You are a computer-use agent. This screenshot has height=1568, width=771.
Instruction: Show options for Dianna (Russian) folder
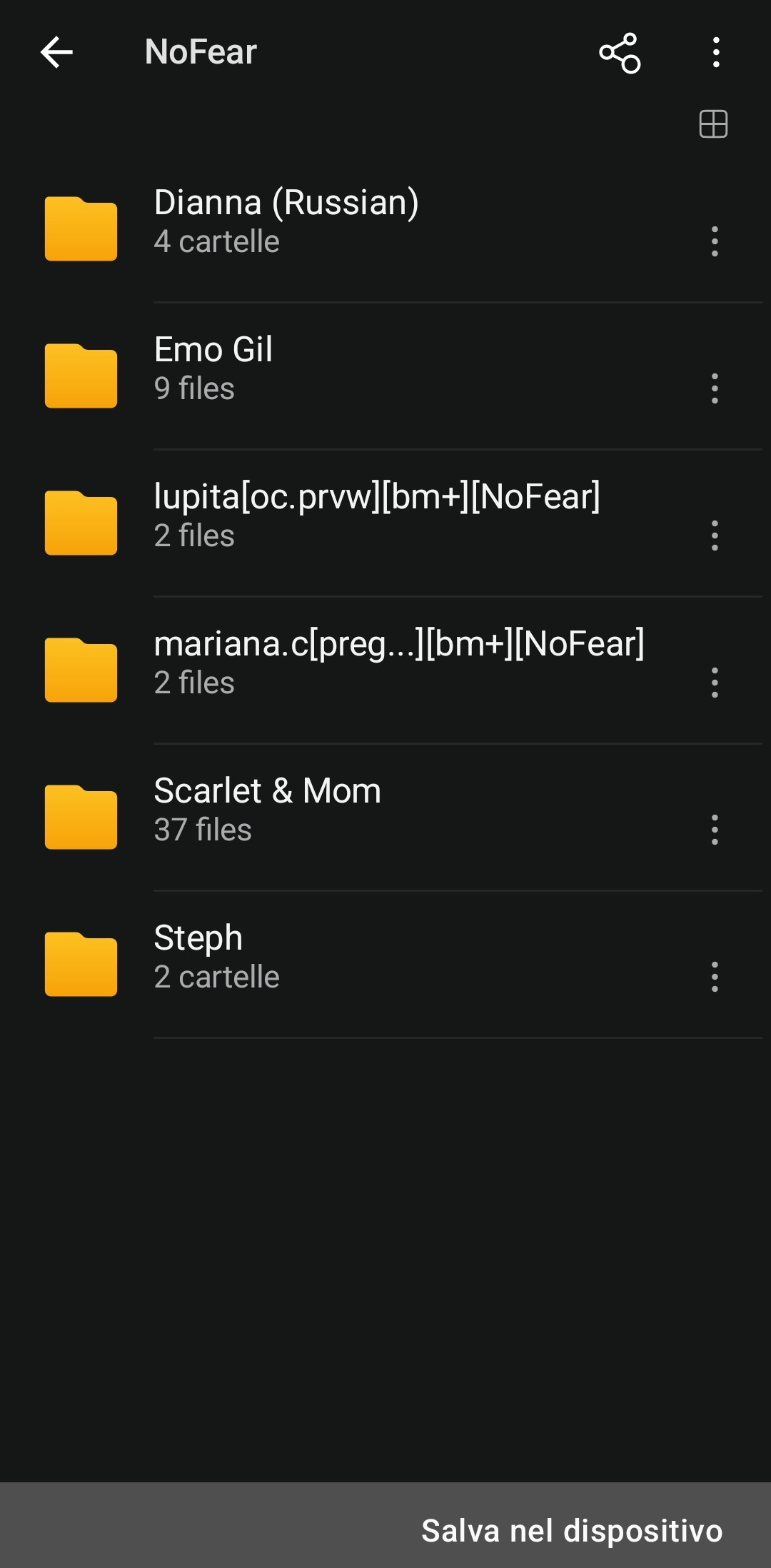click(x=714, y=241)
